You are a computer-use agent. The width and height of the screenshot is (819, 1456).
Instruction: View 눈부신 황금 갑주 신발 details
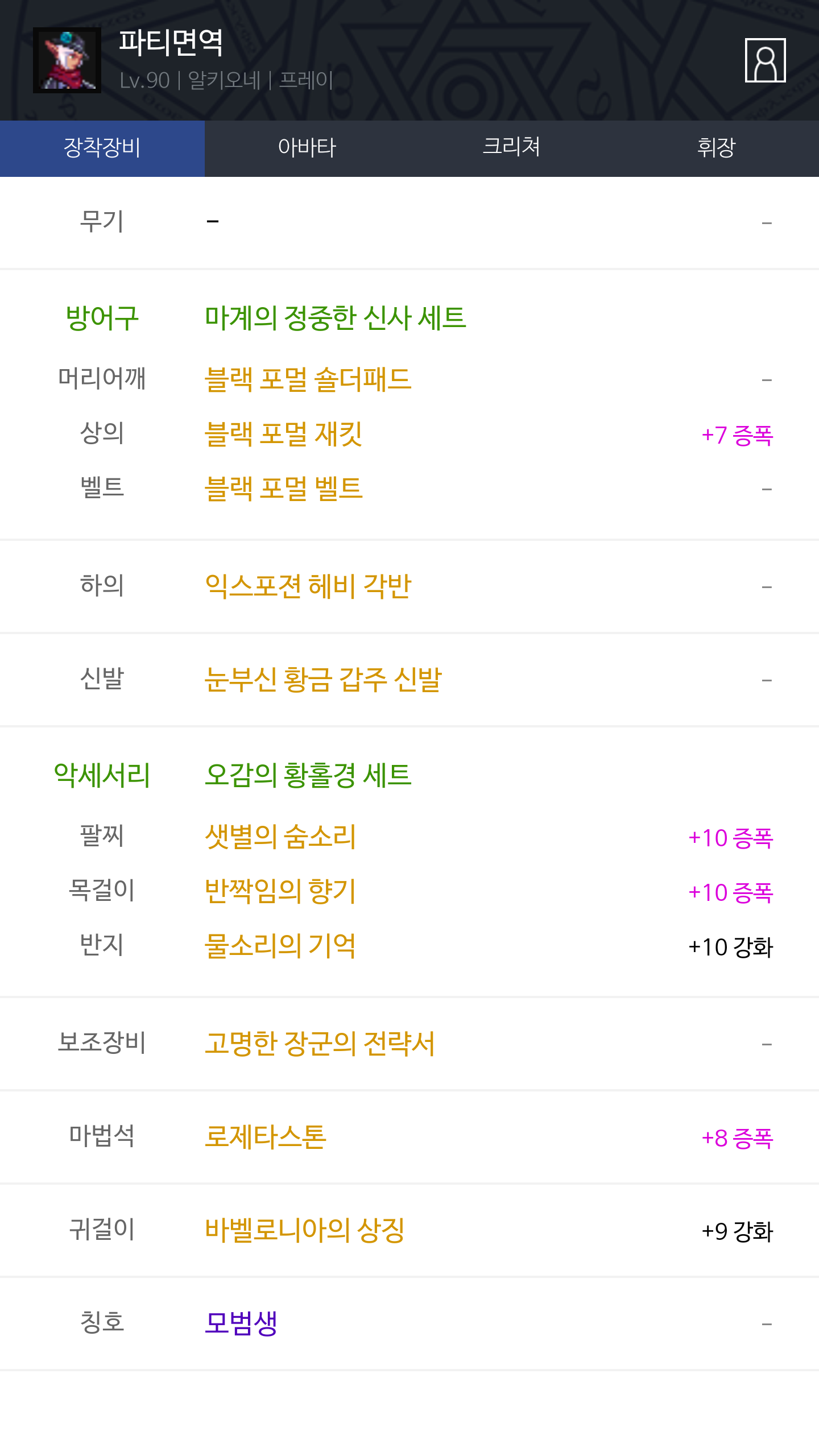click(x=323, y=680)
